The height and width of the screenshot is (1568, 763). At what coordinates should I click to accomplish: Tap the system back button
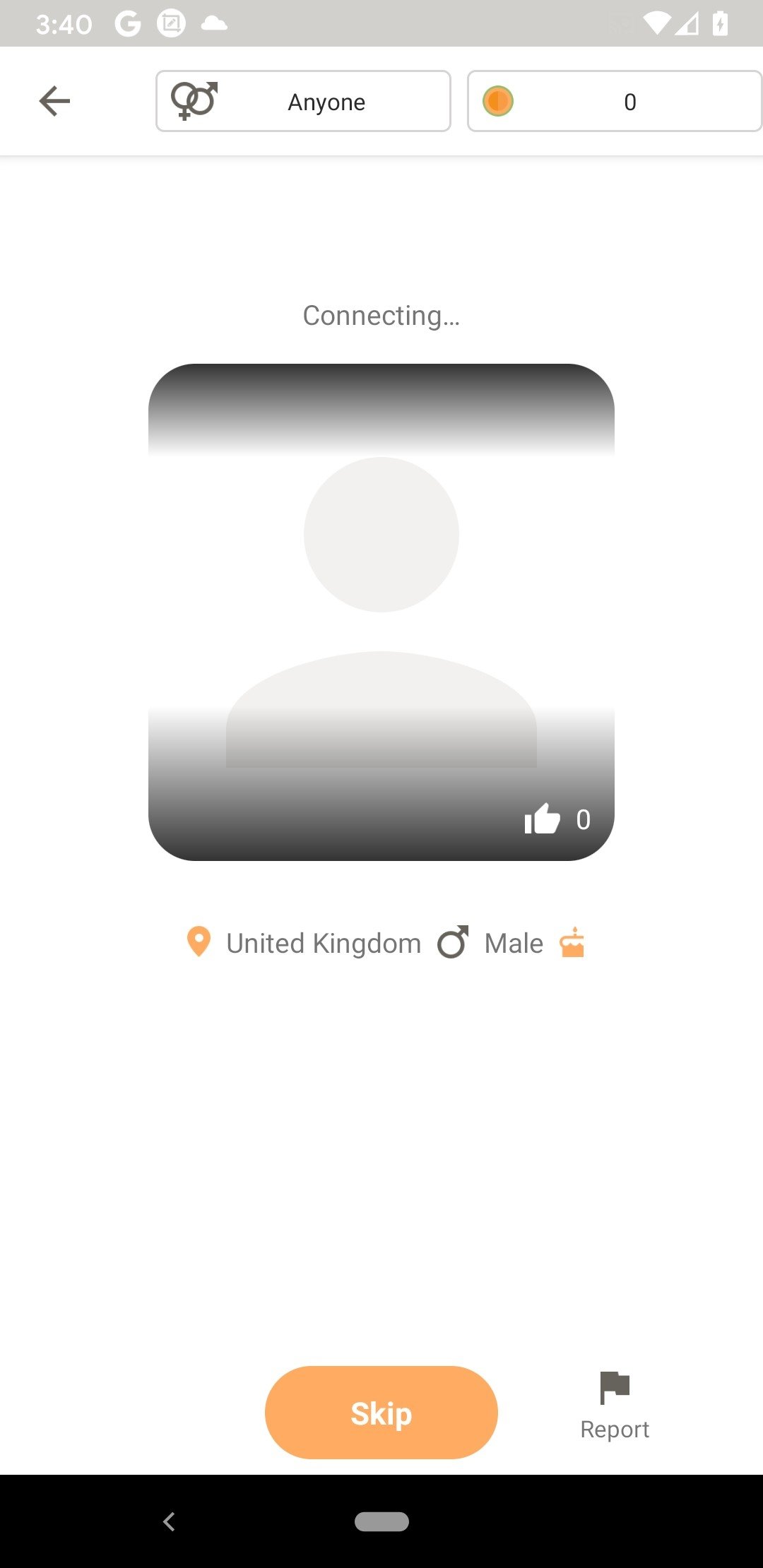[169, 1521]
